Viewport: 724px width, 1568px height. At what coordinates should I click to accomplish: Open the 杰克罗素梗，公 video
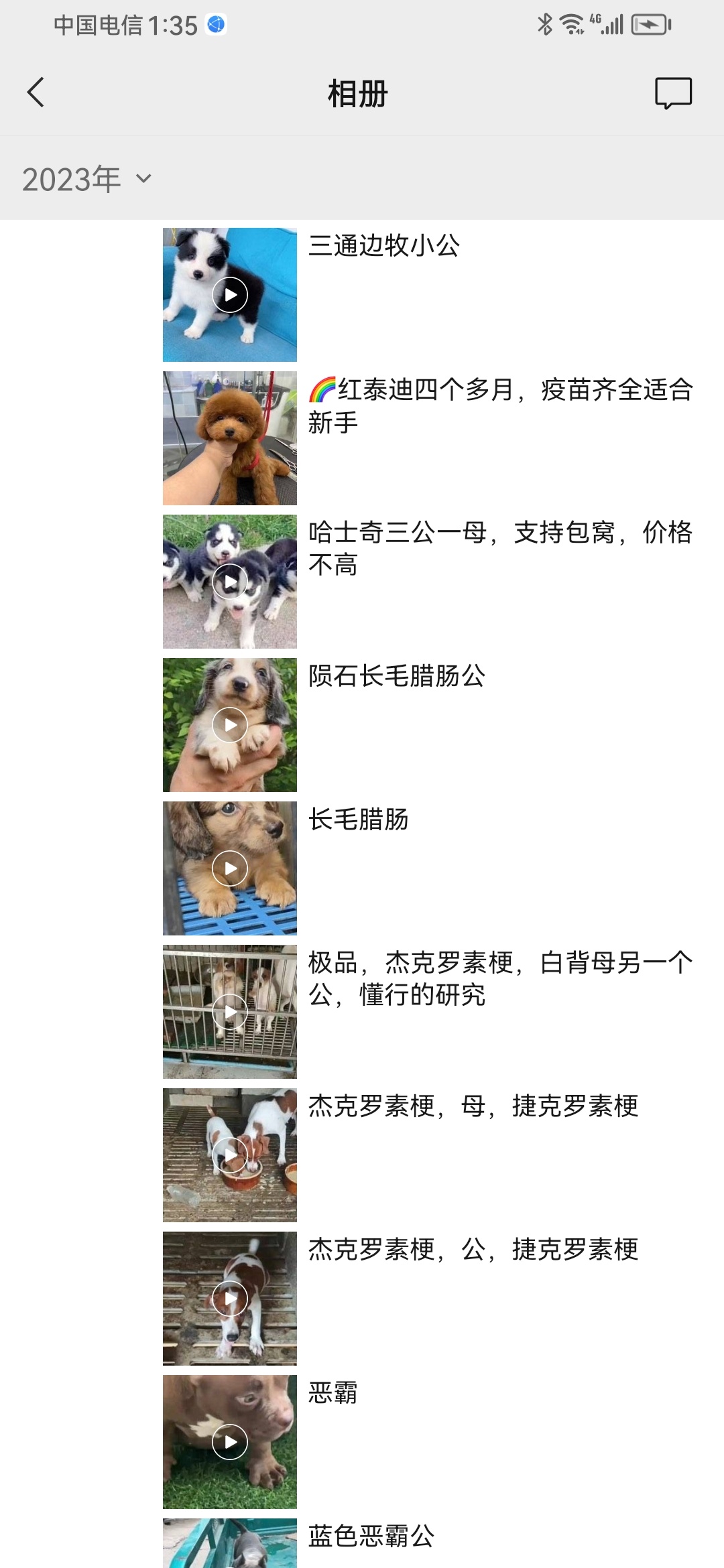click(x=230, y=1299)
